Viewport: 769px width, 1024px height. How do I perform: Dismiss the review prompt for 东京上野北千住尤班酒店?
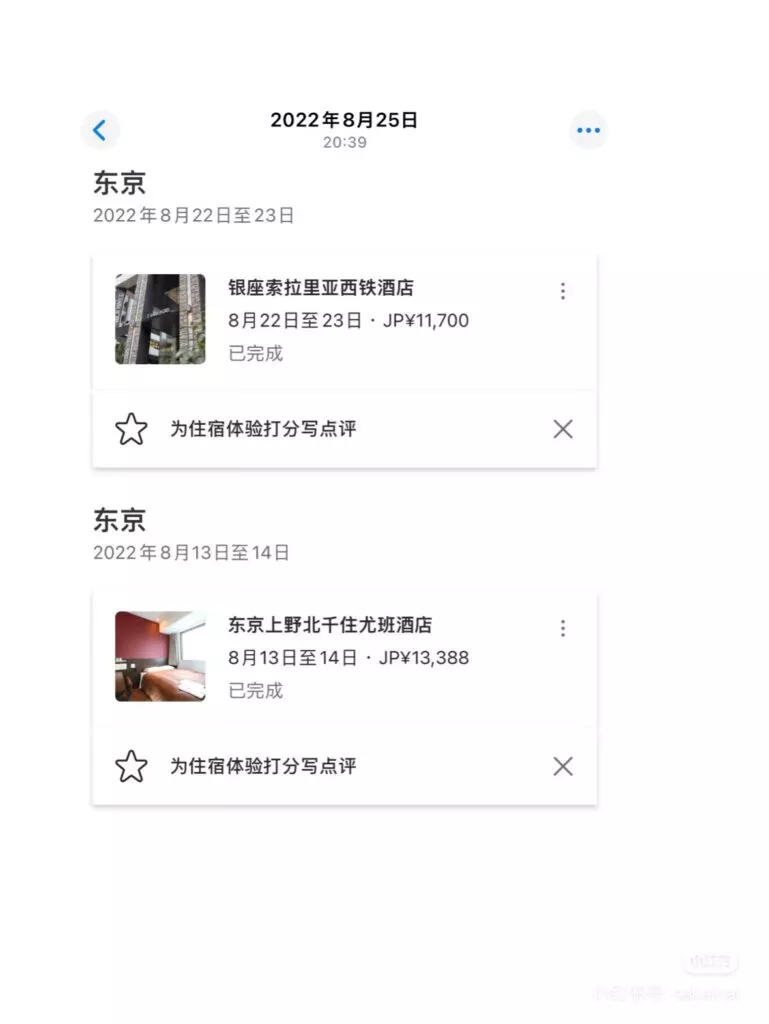click(563, 767)
